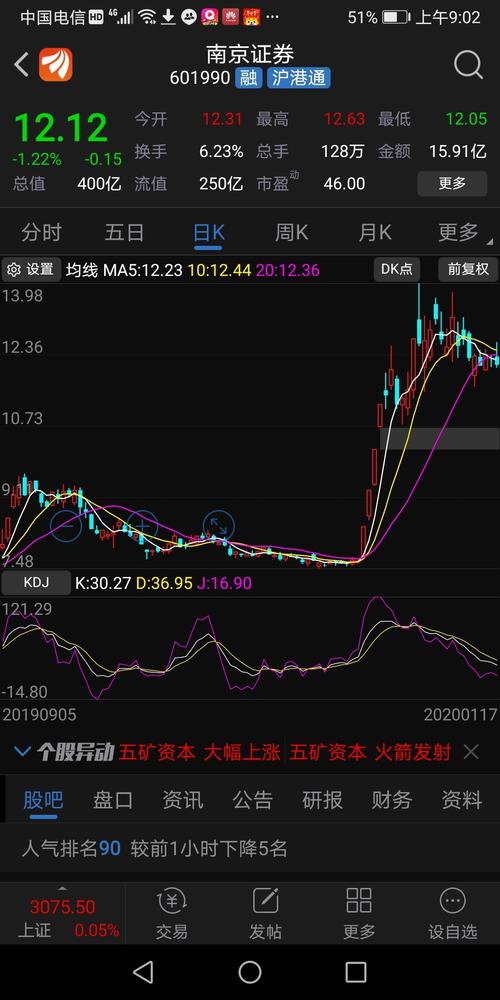500x1000 pixels.
Task: Select the 月K chart tab
Action: [375, 233]
